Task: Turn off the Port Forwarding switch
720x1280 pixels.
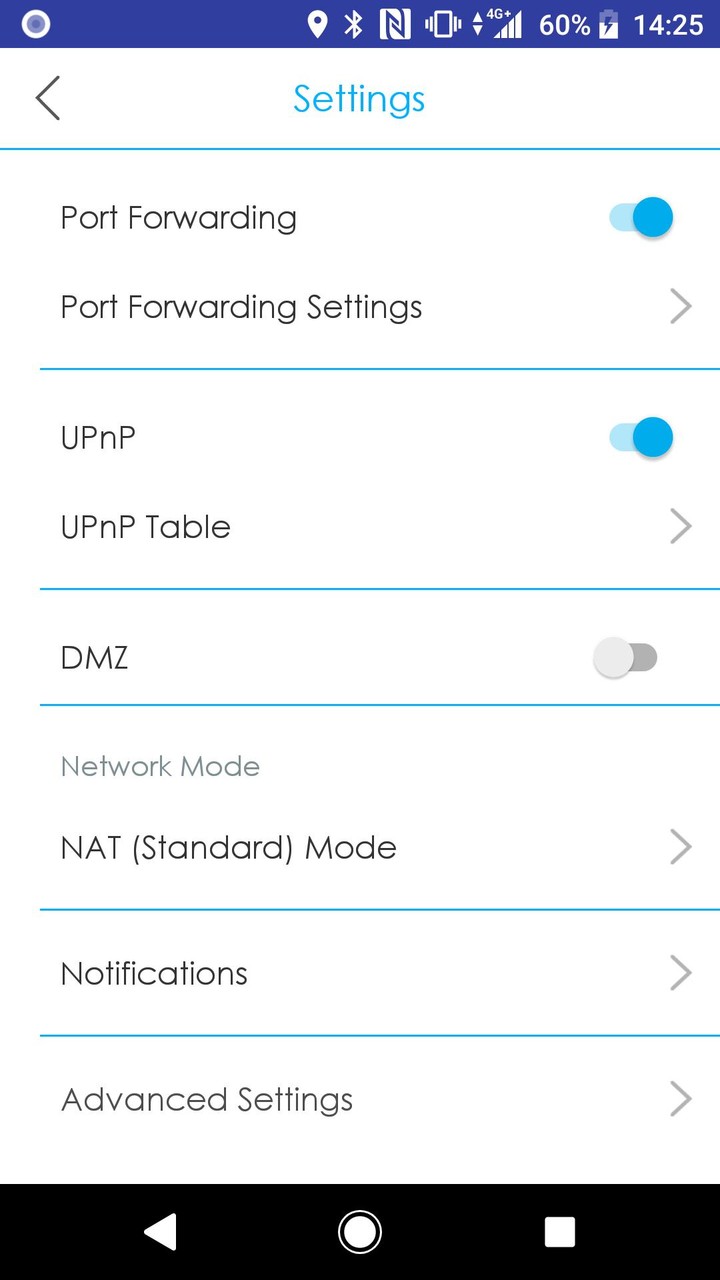Action: point(641,217)
